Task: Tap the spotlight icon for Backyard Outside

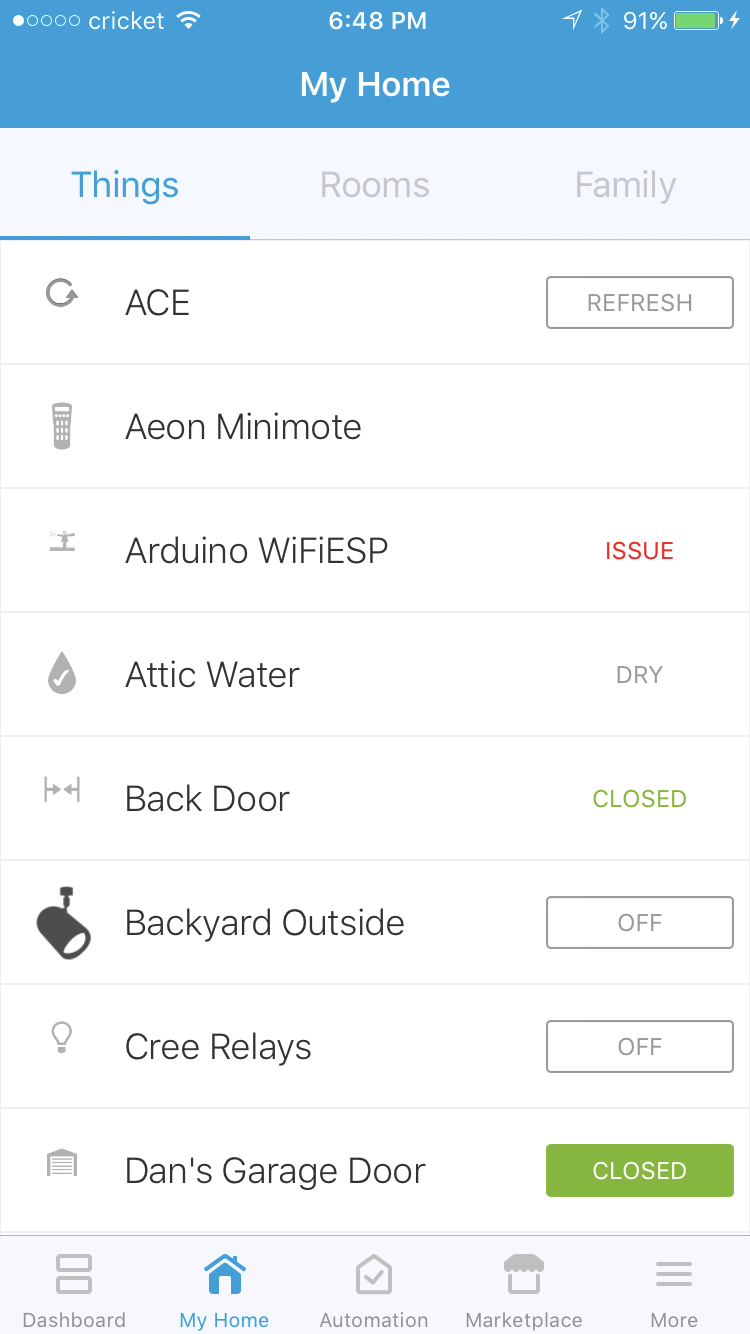Action: pyautogui.click(x=62, y=922)
